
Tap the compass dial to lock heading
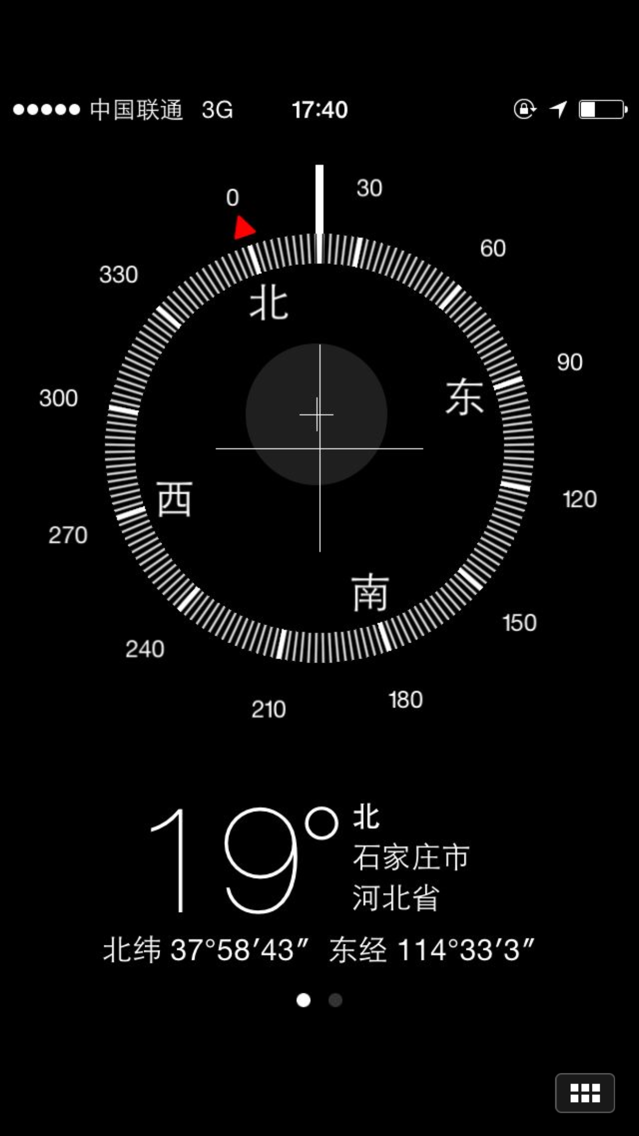319,448
